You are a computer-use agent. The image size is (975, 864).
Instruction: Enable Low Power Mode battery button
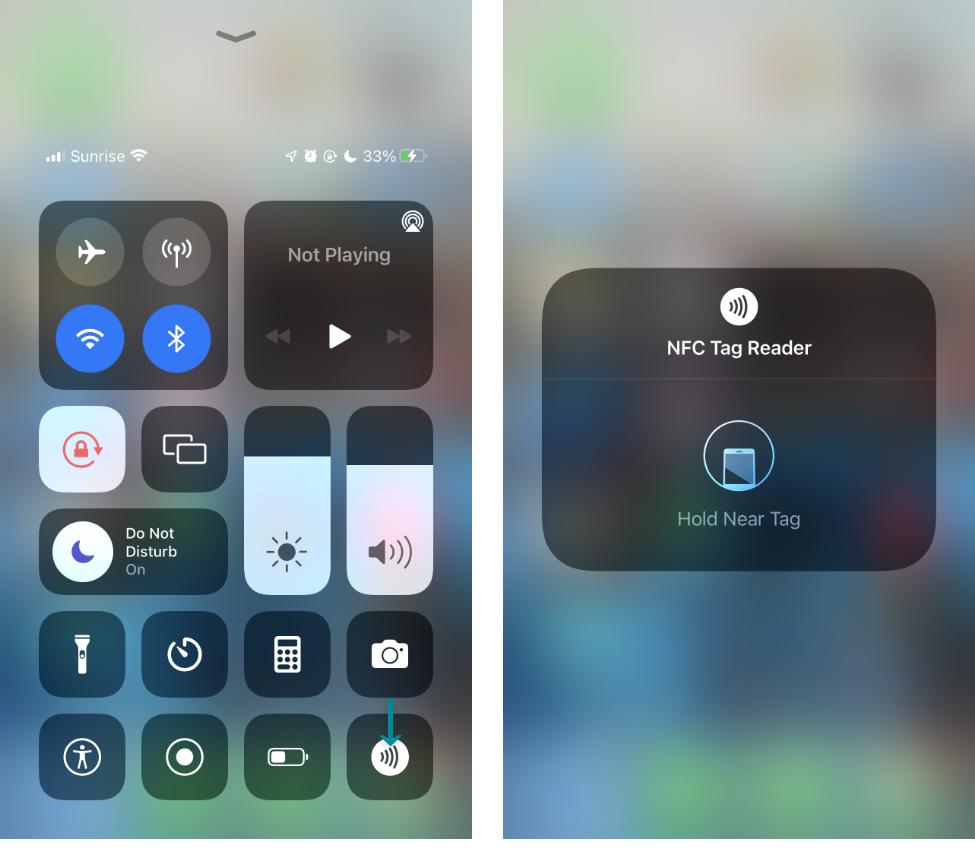(x=287, y=757)
